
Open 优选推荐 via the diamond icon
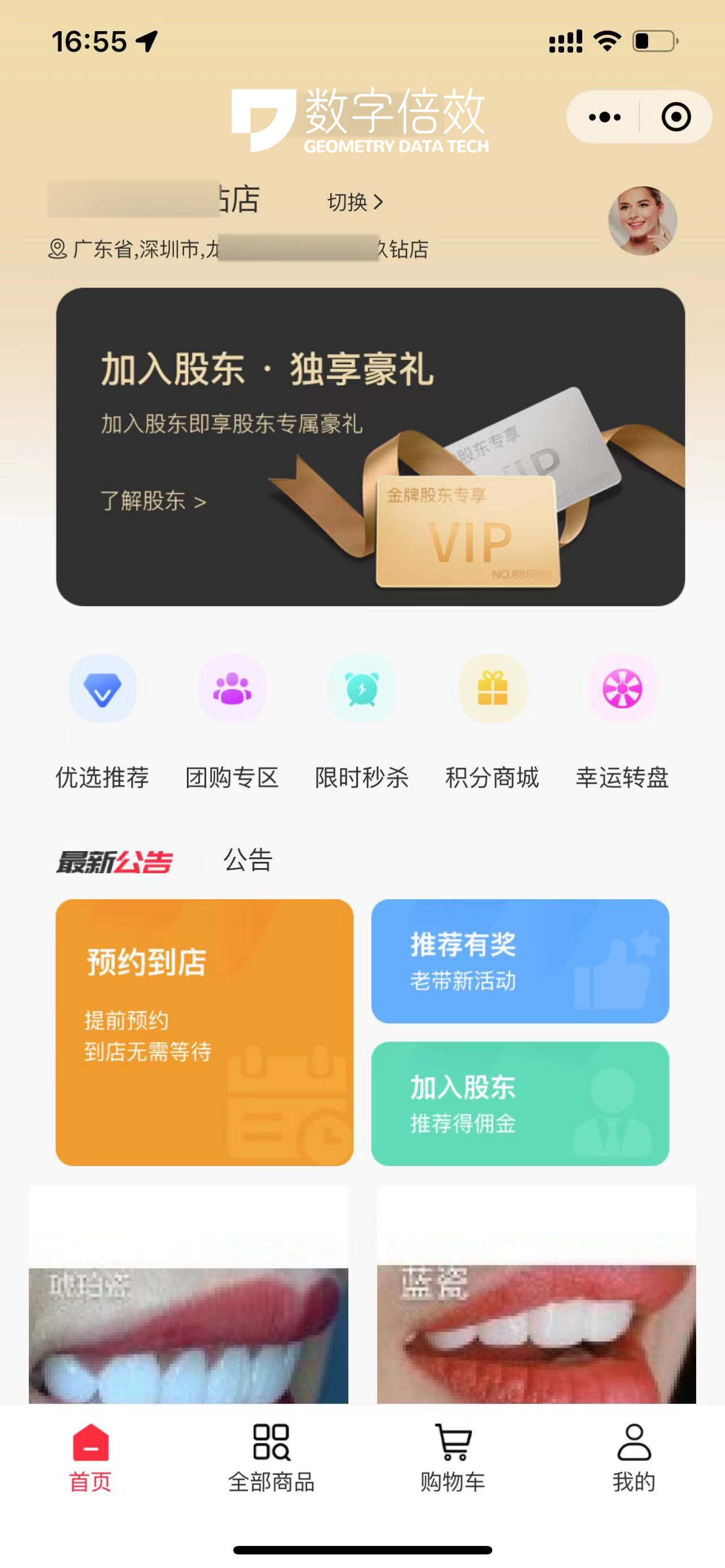(101, 691)
